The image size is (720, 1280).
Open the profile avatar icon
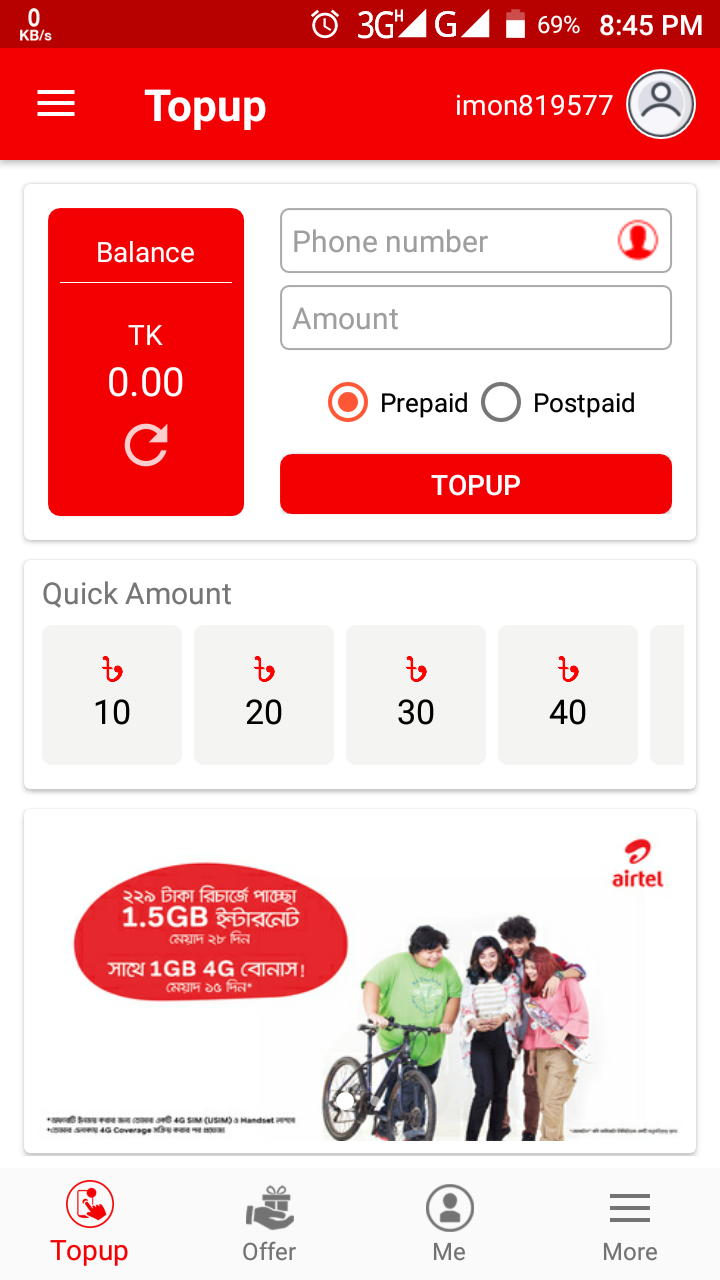660,104
